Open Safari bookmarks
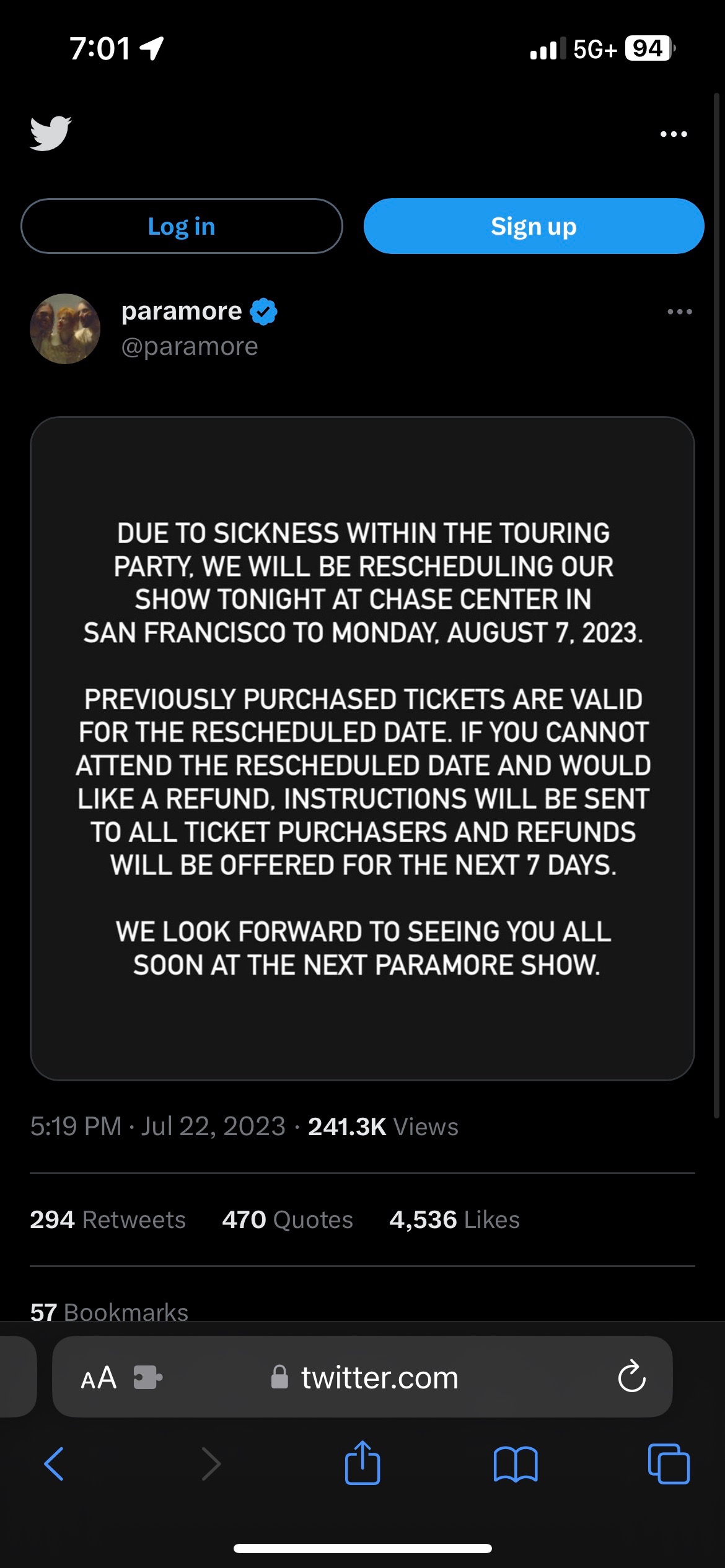Image resolution: width=725 pixels, height=1568 pixels. pyautogui.click(x=516, y=1464)
